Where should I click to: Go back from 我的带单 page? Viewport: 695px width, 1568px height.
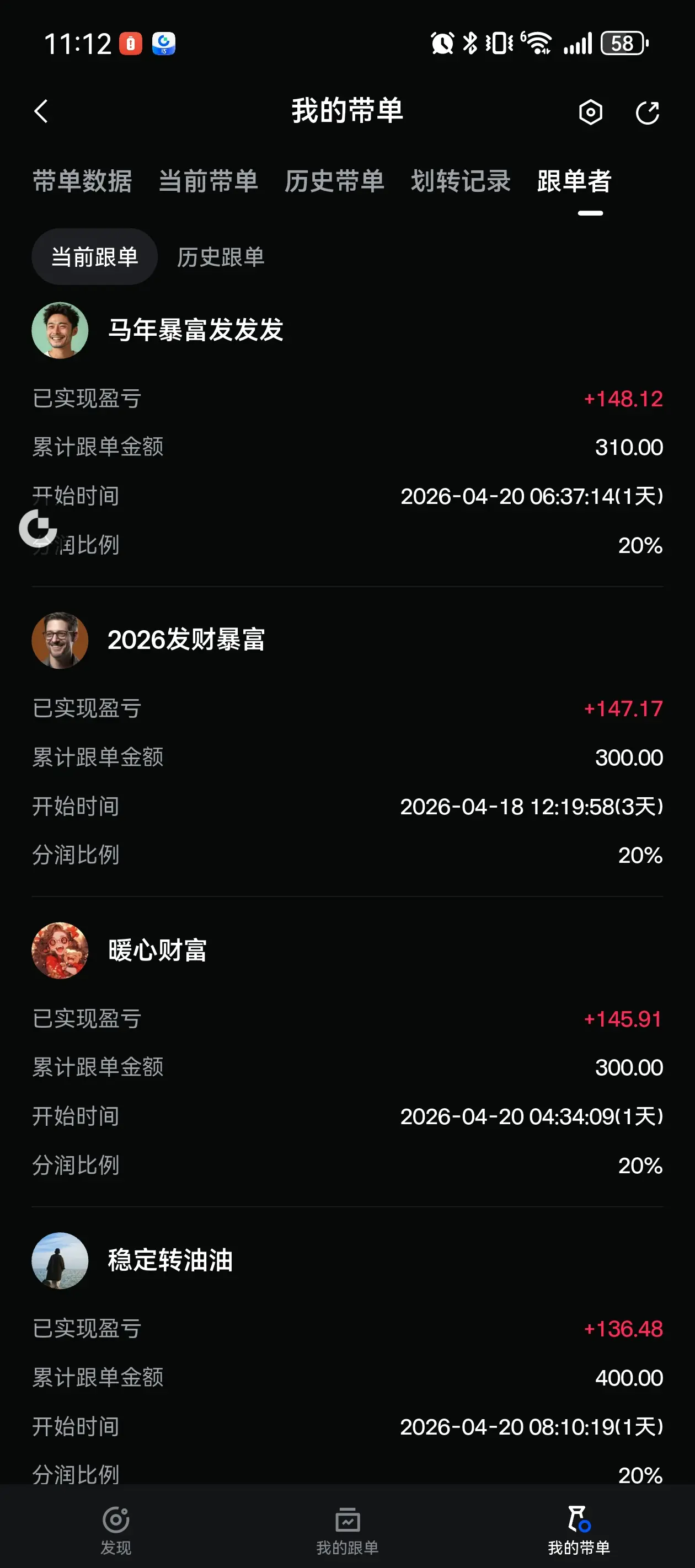(x=41, y=111)
